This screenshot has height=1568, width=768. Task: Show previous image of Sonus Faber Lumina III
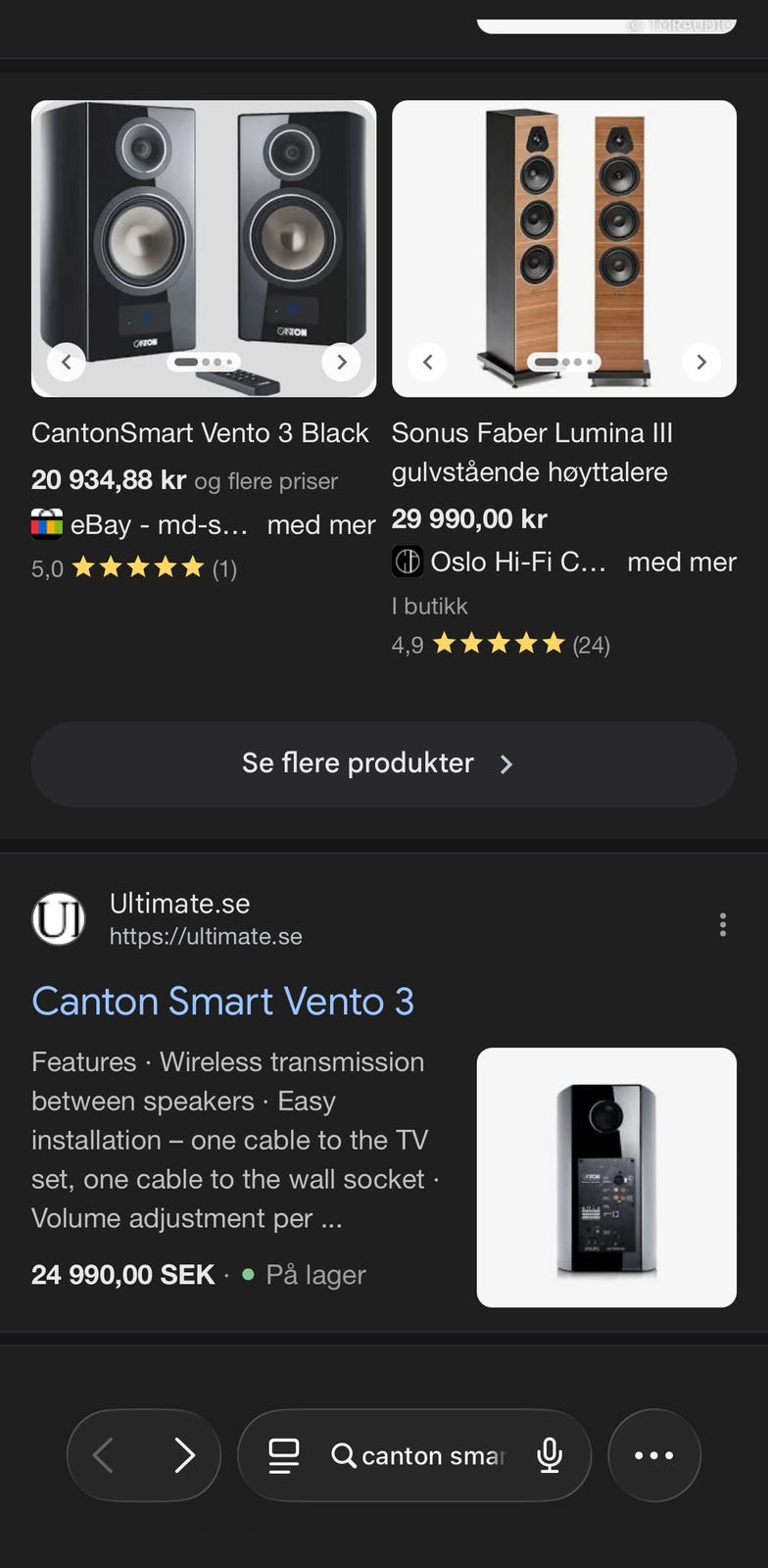(x=427, y=362)
